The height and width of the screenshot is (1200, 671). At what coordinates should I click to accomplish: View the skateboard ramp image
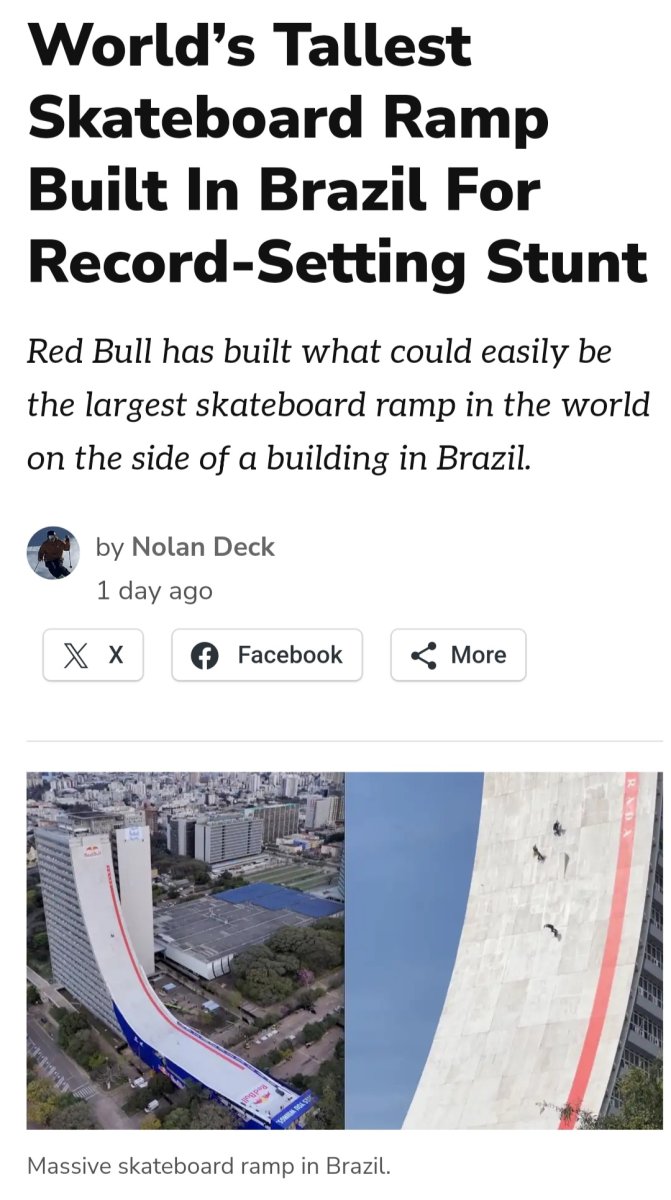click(343, 950)
